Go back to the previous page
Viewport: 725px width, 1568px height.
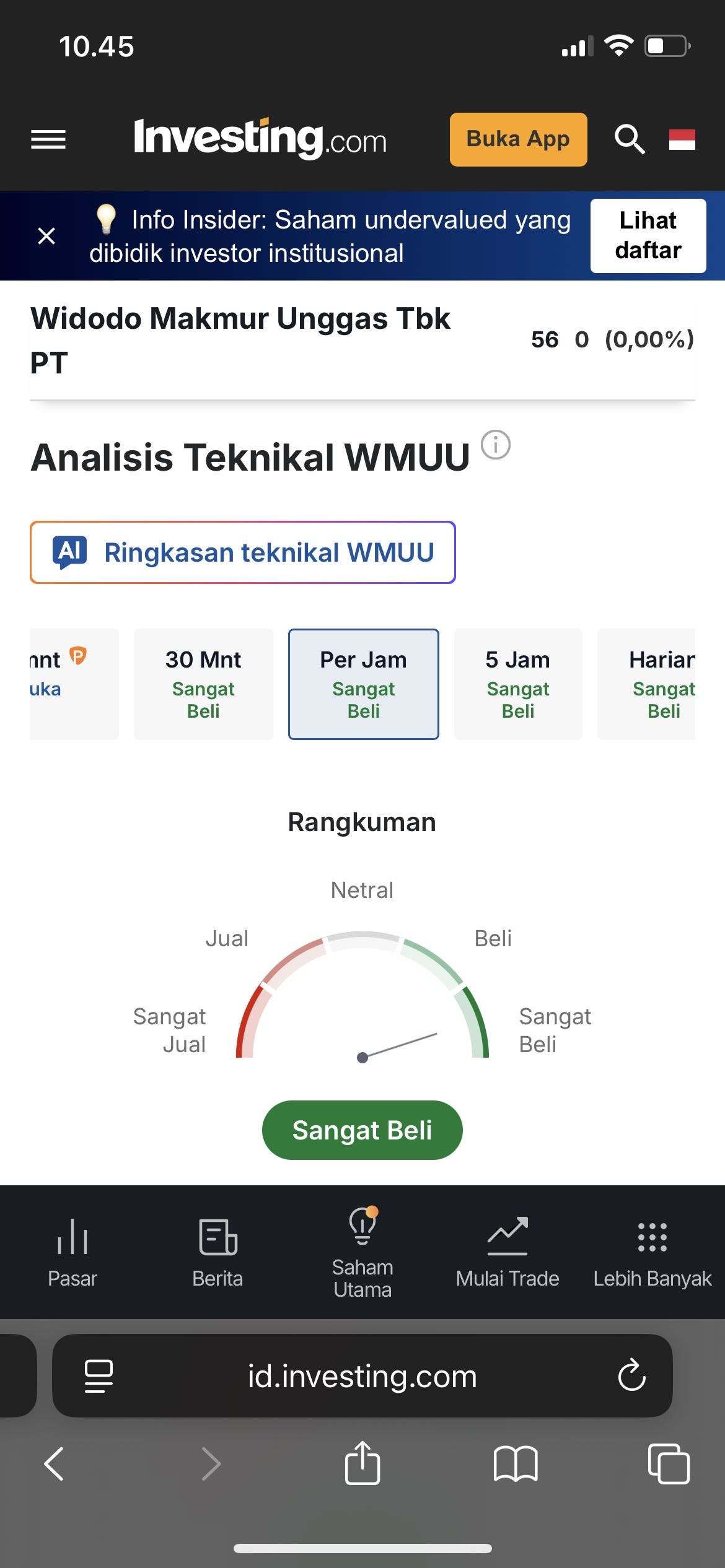[55, 1464]
